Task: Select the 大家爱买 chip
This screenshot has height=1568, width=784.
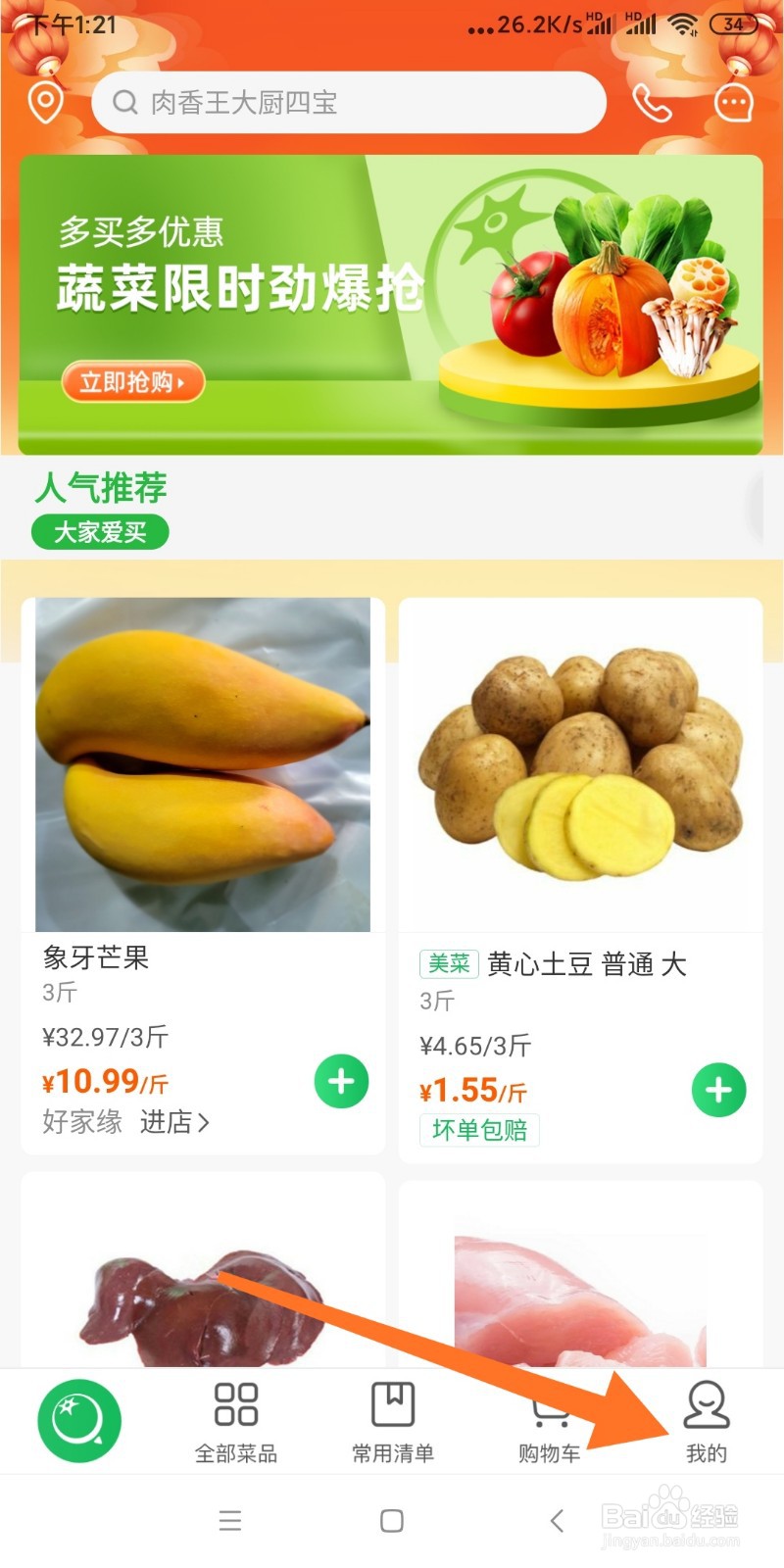Action: point(100,532)
